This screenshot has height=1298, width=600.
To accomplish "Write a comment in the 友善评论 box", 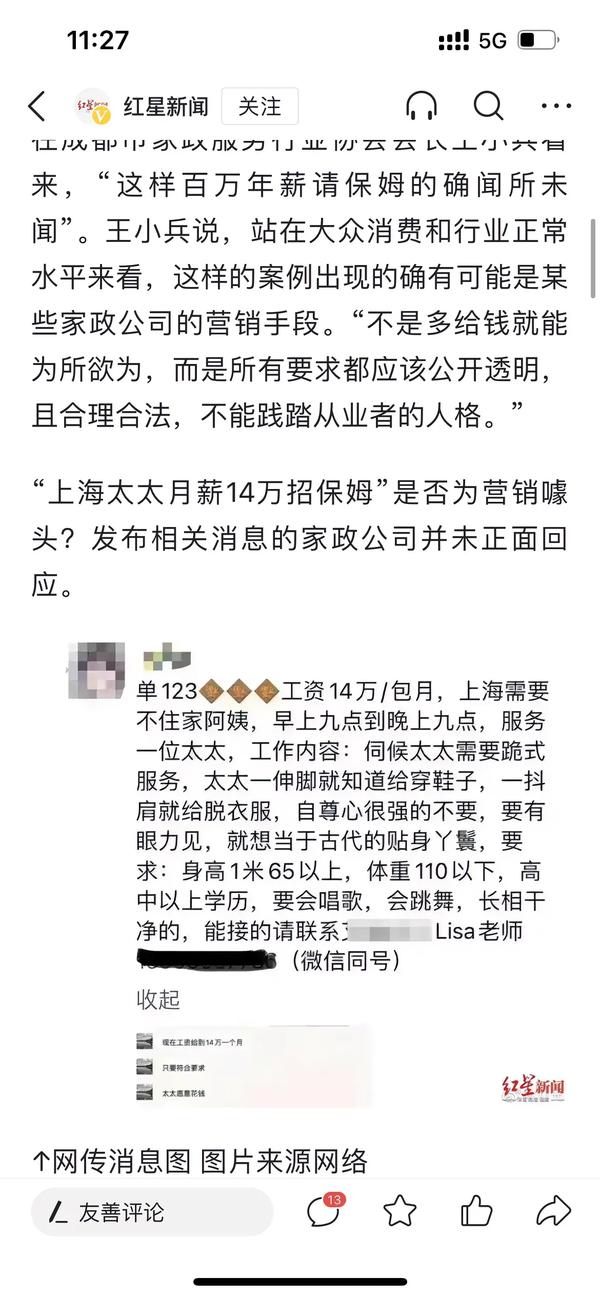I will 150,1213.
